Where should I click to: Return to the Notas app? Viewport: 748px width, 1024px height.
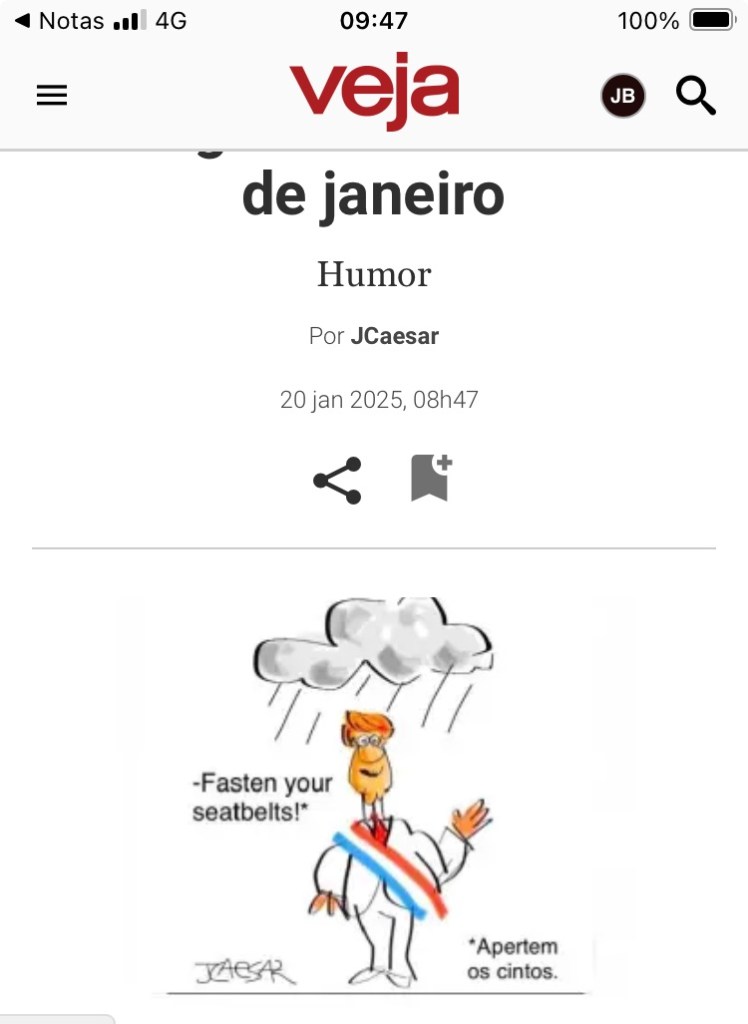[x=60, y=20]
